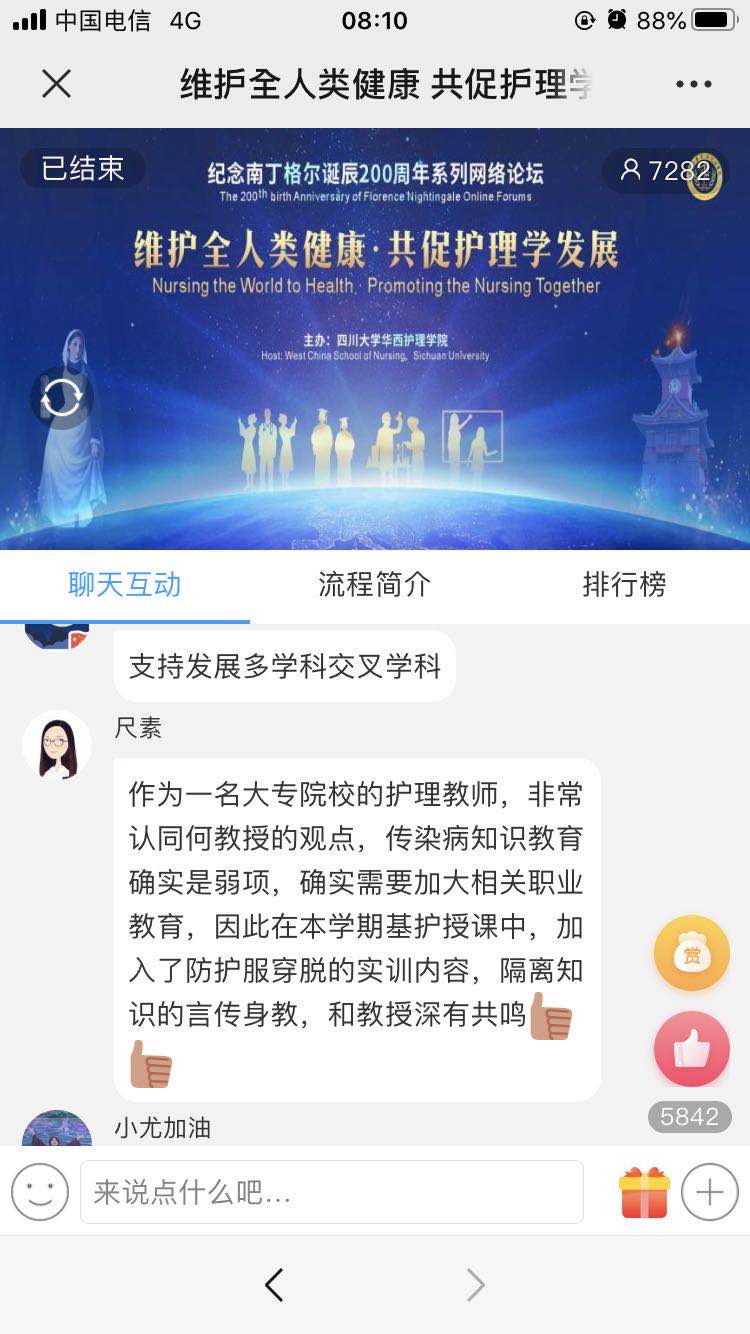The height and width of the screenshot is (1334, 750).
Task: Close the livestream page
Action: (57, 84)
